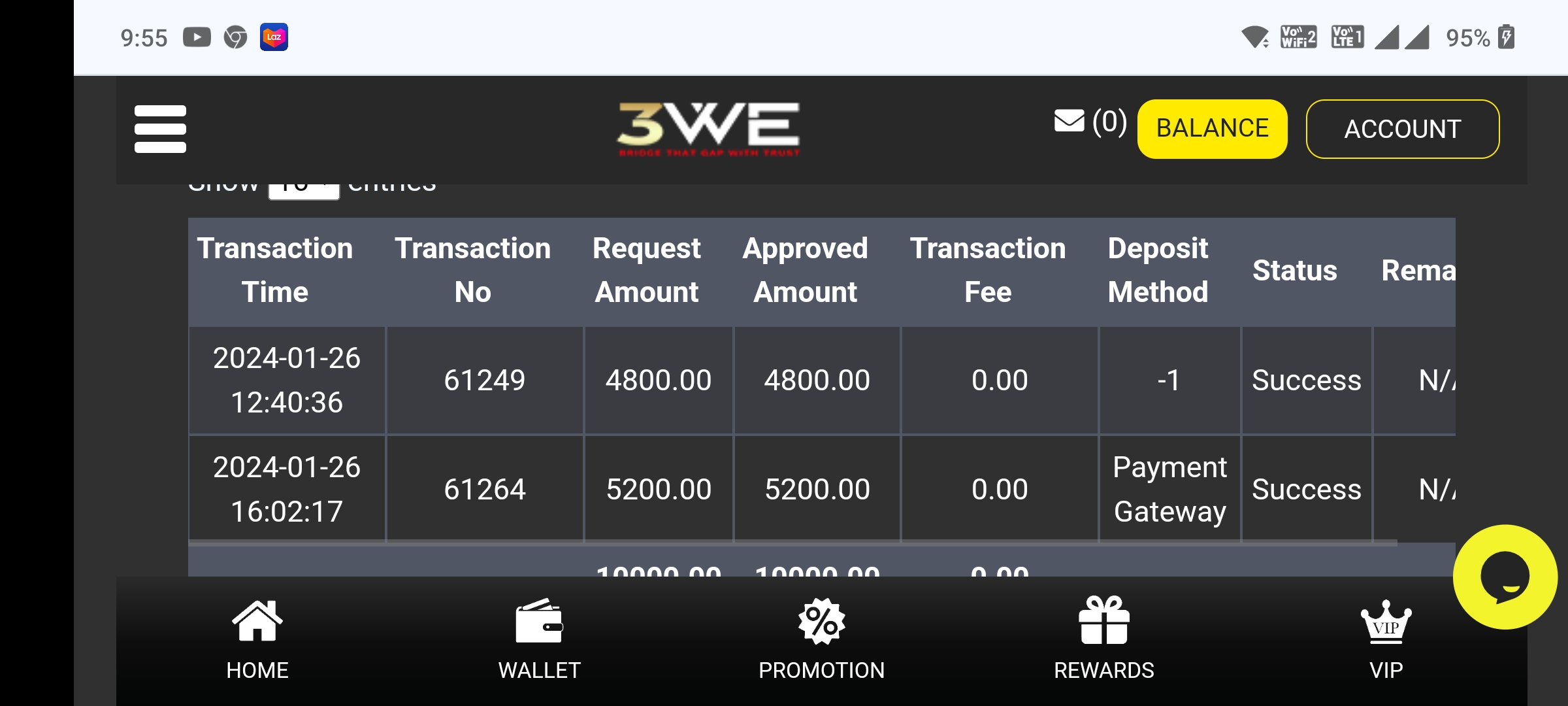Go to the HOME tab

click(x=257, y=639)
